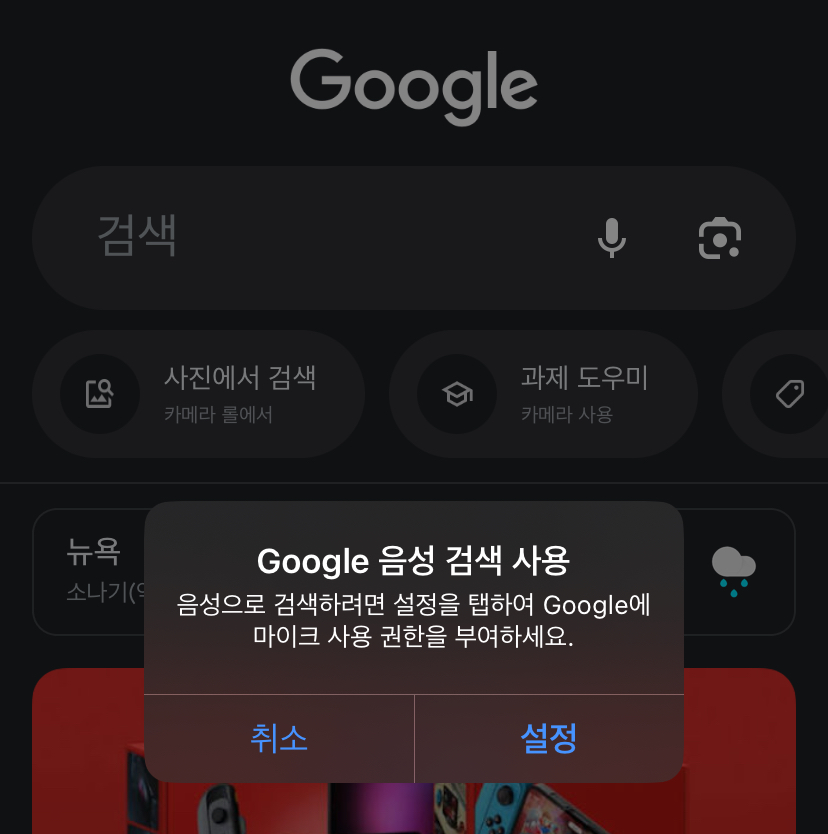Tap the dialog title Google 음성 검색 사용

413,561
